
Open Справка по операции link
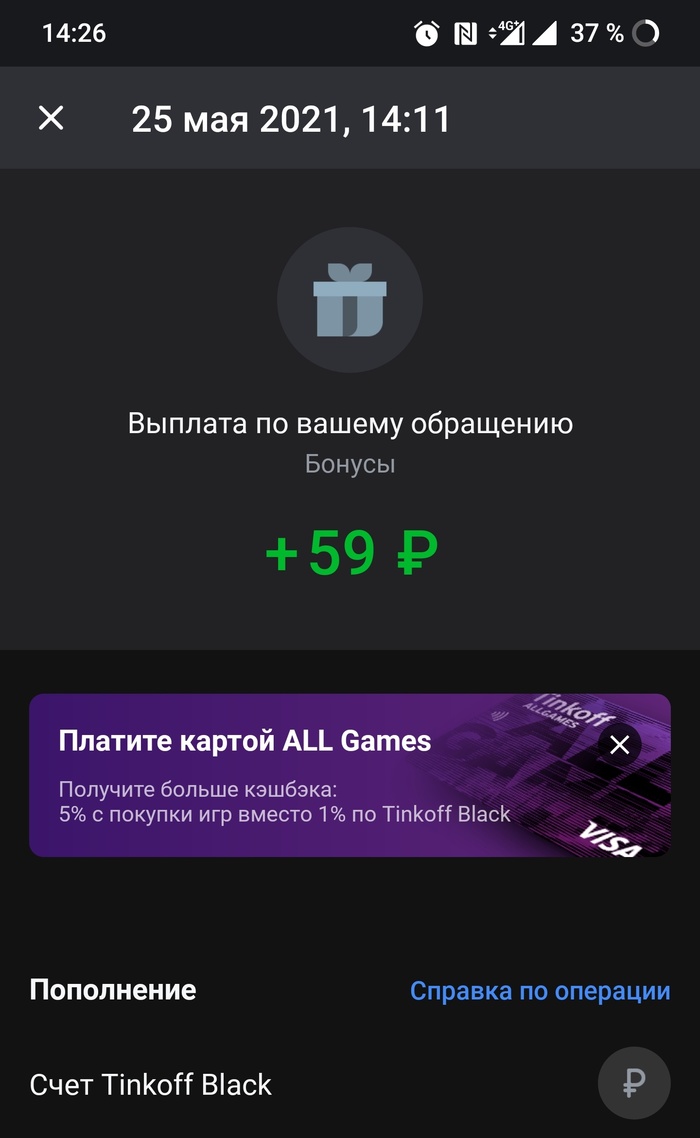pyautogui.click(x=540, y=991)
